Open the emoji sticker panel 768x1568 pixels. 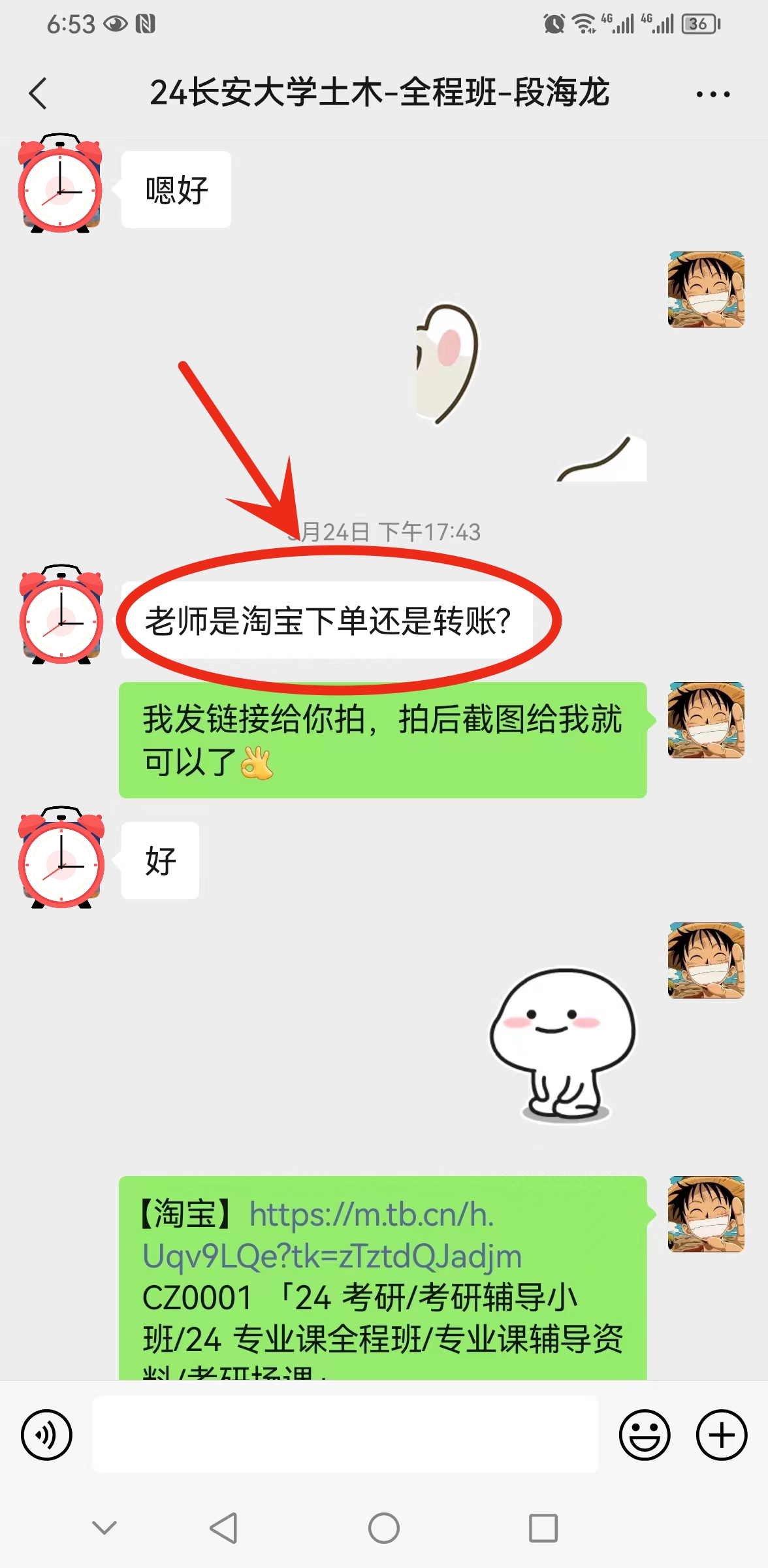(x=644, y=1435)
